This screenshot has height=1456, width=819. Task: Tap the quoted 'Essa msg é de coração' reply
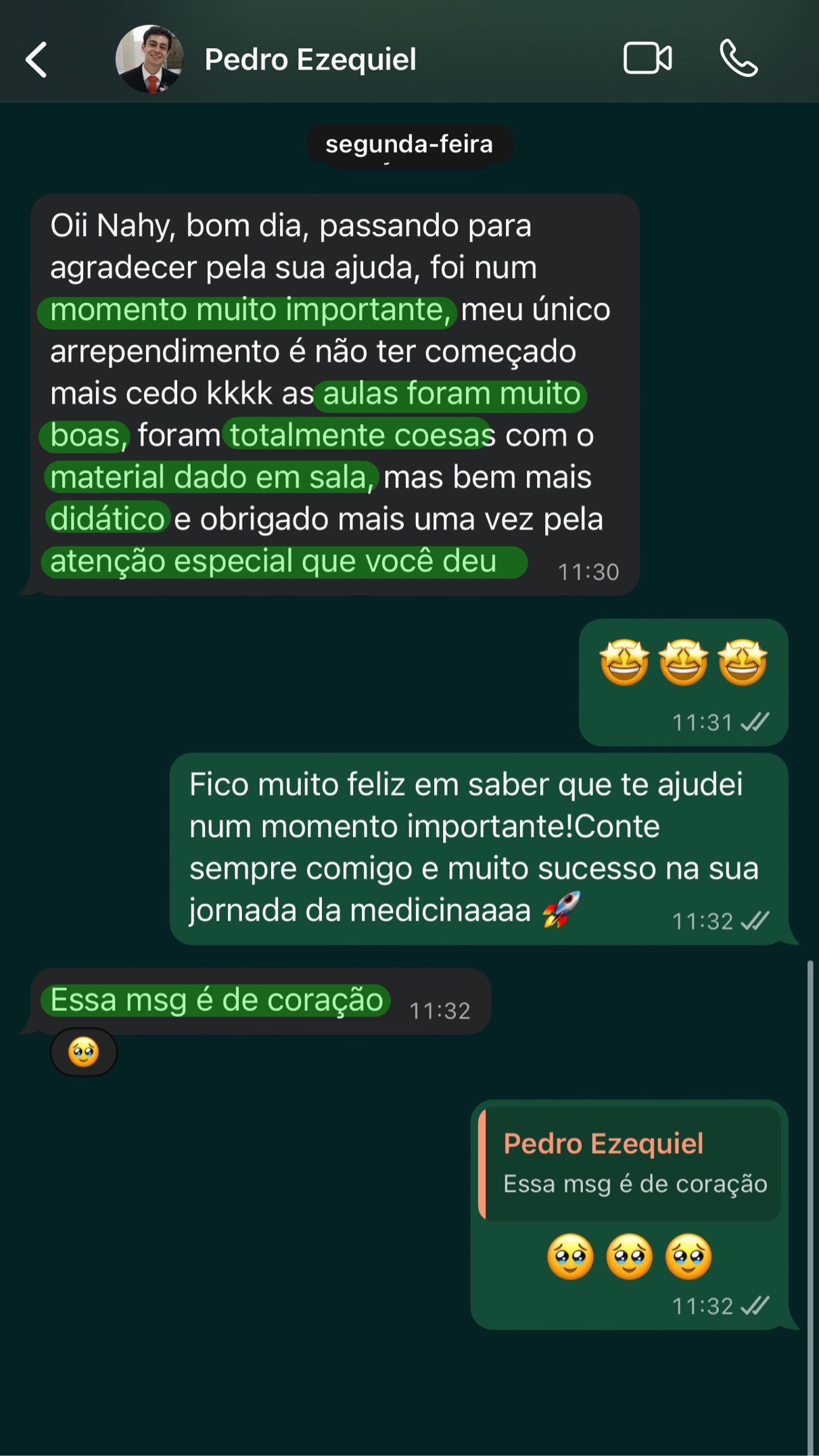click(x=629, y=1163)
